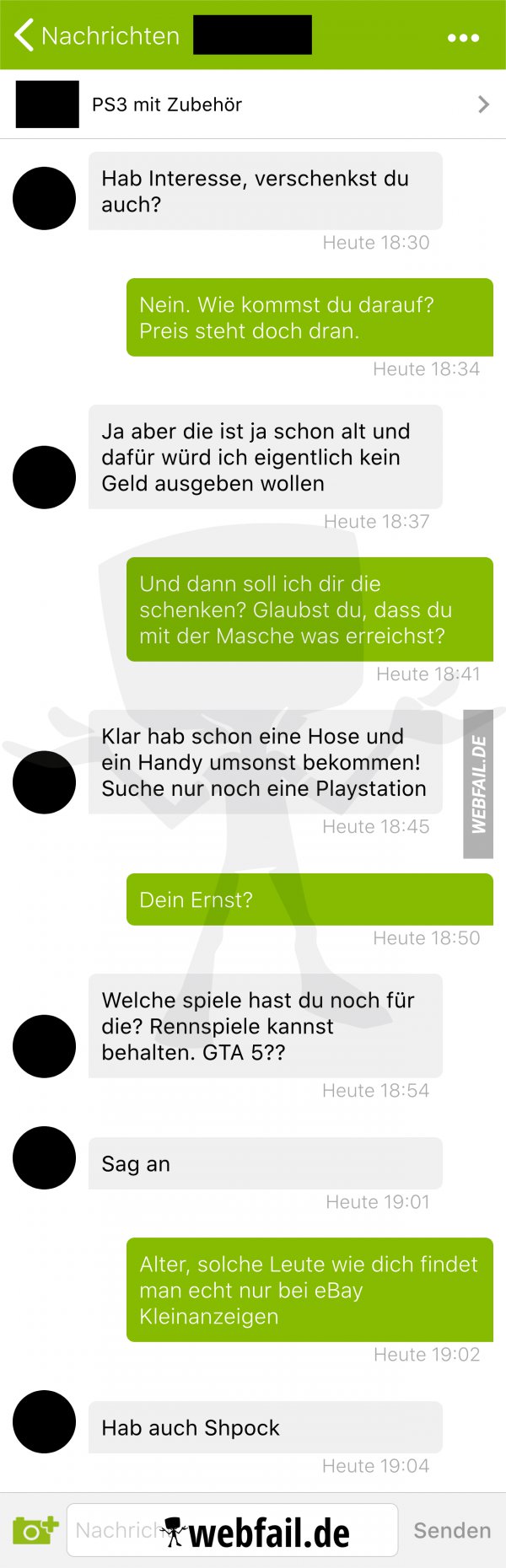The image size is (506, 1568).
Task: Tap the Senden button
Action: (x=451, y=1530)
